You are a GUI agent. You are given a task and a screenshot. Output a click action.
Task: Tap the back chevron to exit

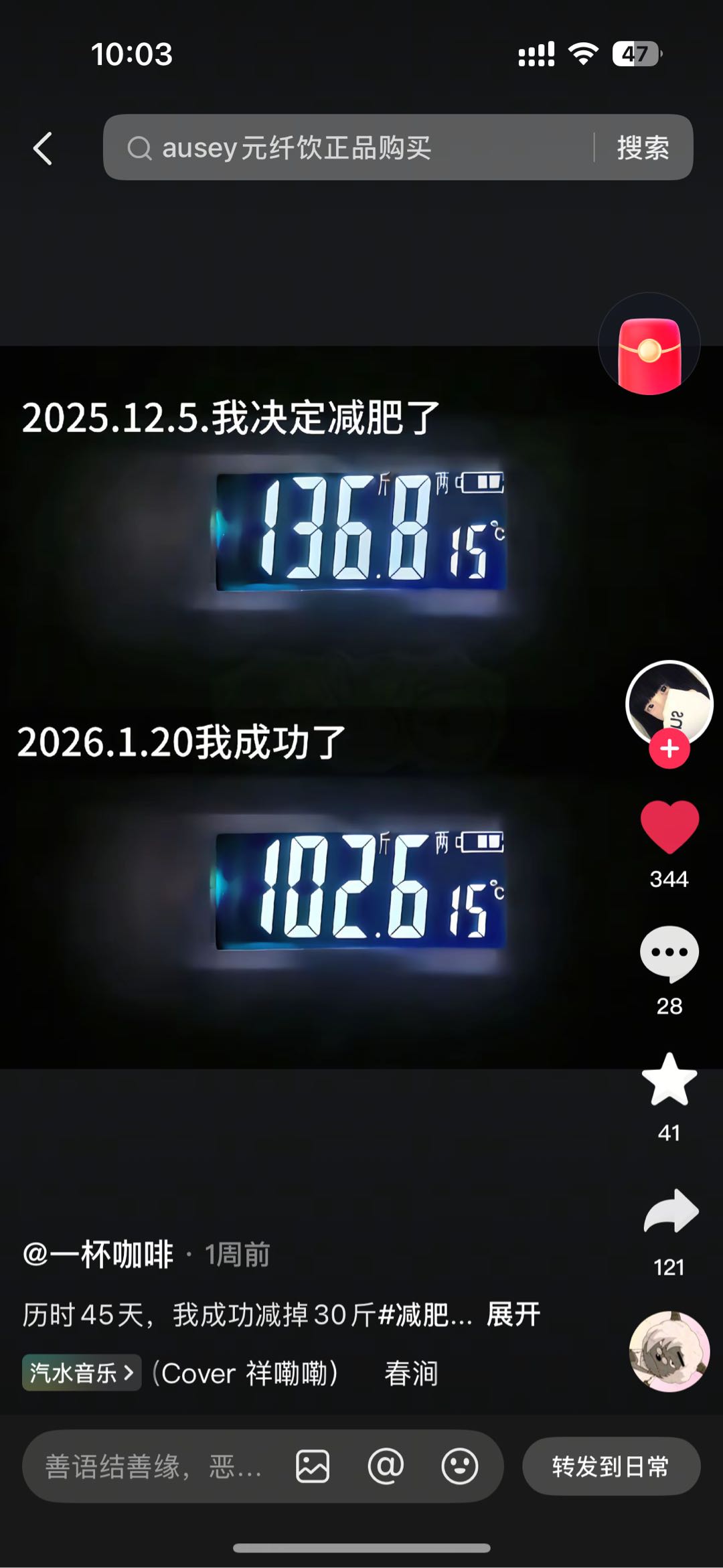click(x=42, y=148)
